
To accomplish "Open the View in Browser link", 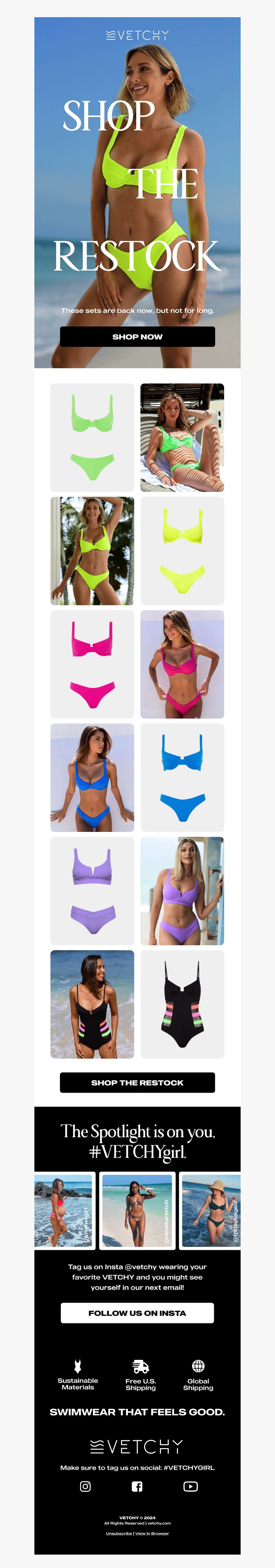I will (152, 1533).
